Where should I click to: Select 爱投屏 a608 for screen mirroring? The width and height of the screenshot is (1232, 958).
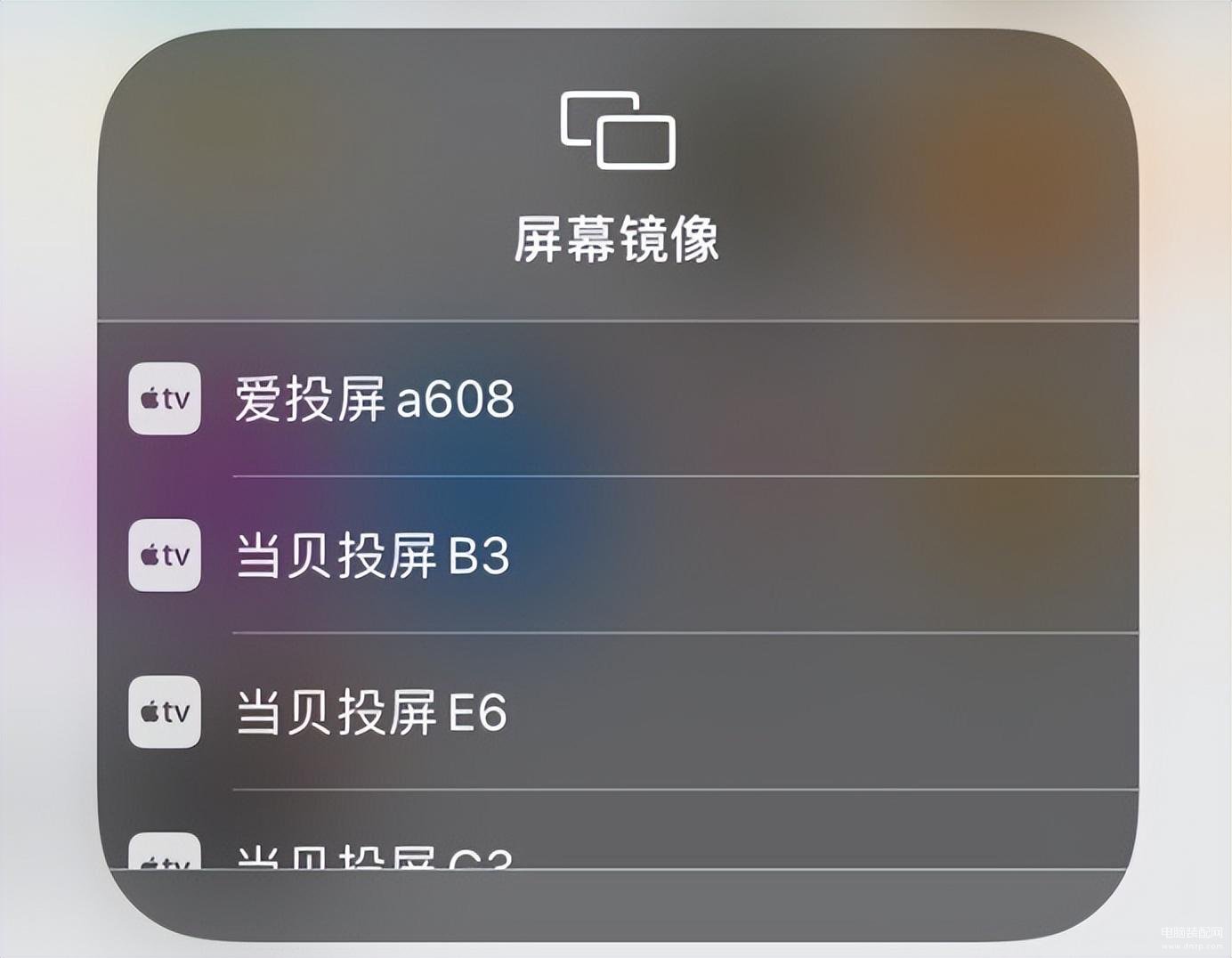coord(374,399)
